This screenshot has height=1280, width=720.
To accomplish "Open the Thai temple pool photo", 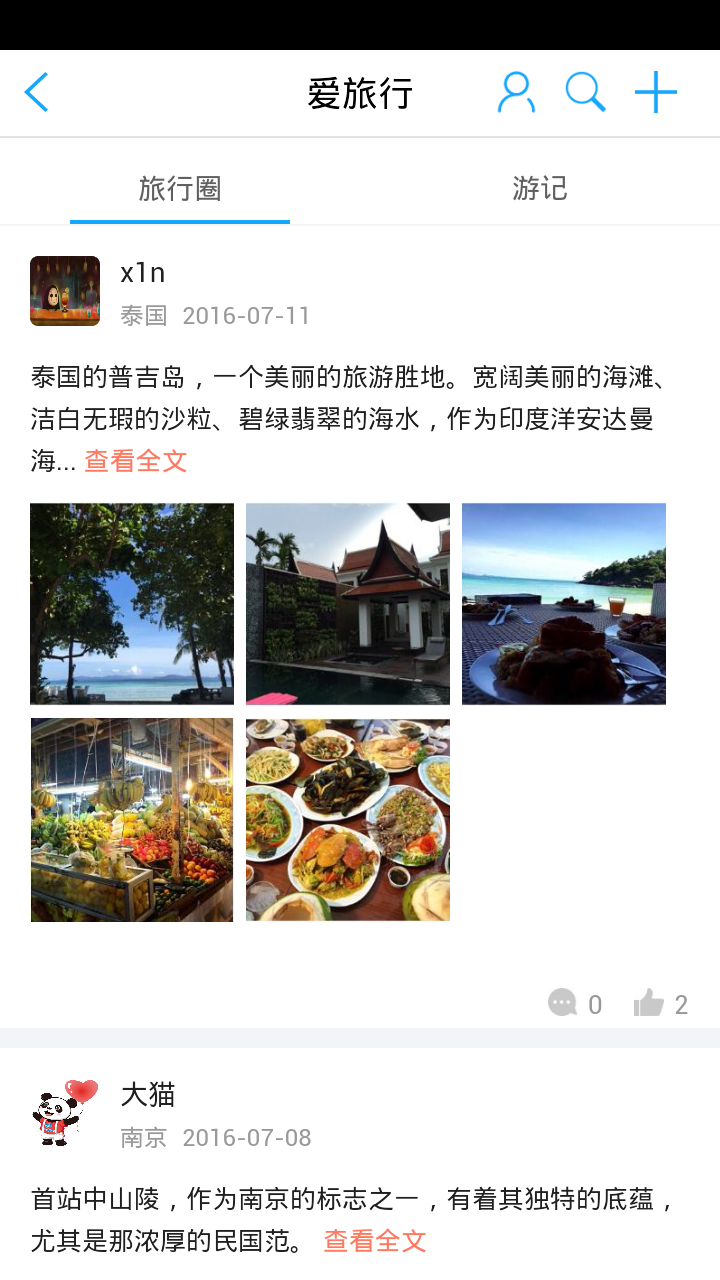I will click(347, 603).
